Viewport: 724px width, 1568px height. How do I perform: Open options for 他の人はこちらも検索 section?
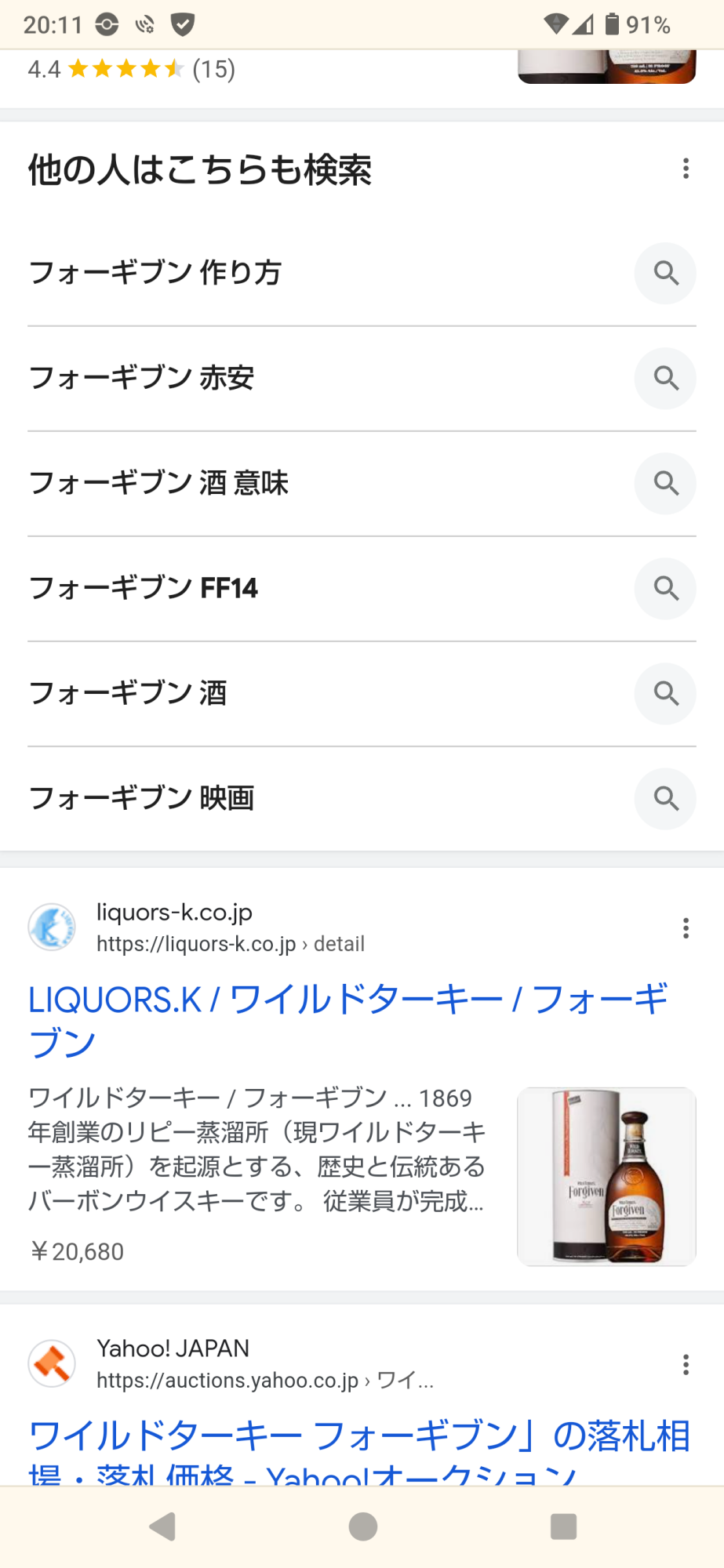point(686,169)
